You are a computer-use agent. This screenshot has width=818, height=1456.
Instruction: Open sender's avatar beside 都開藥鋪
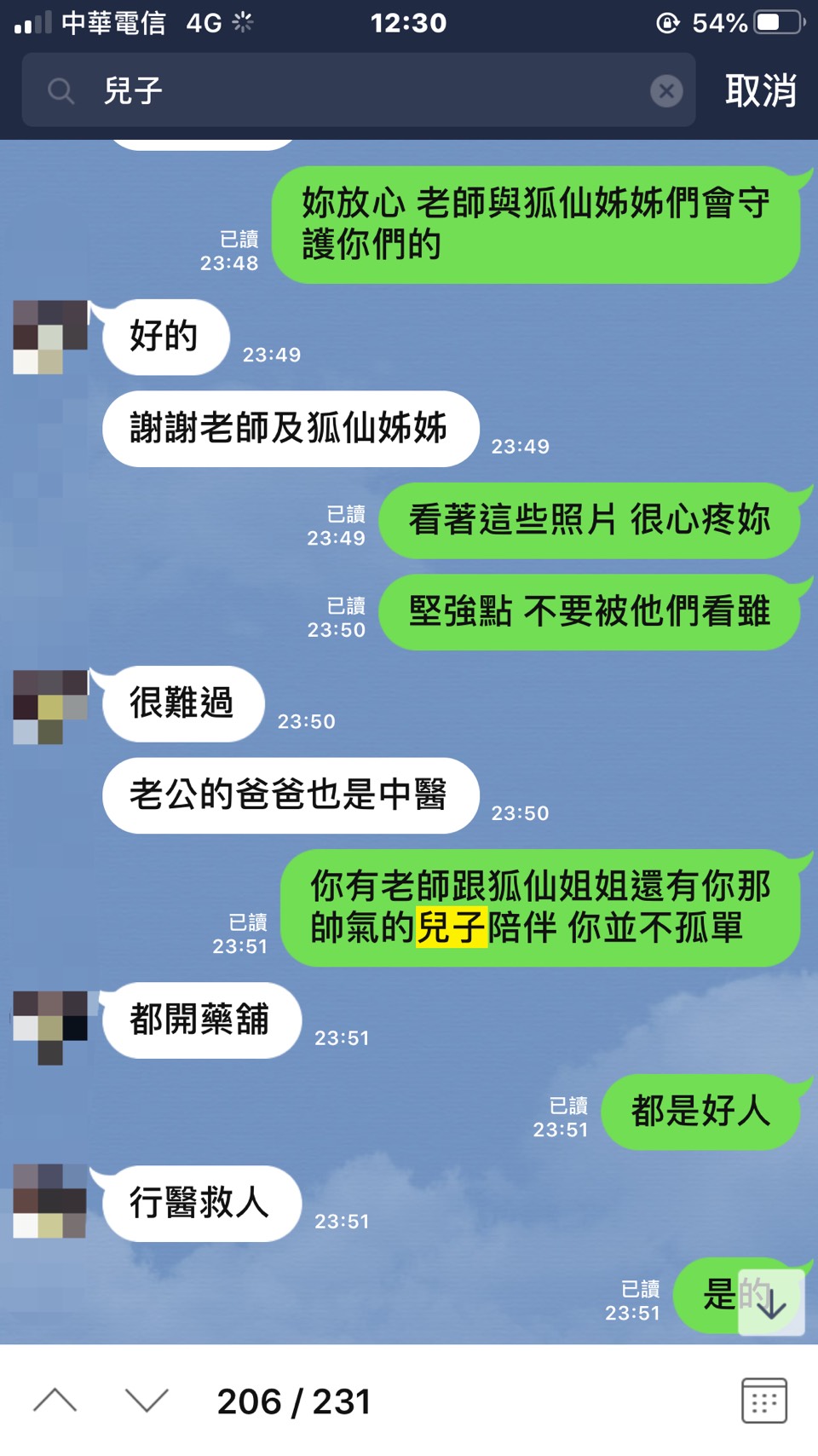[50, 1026]
